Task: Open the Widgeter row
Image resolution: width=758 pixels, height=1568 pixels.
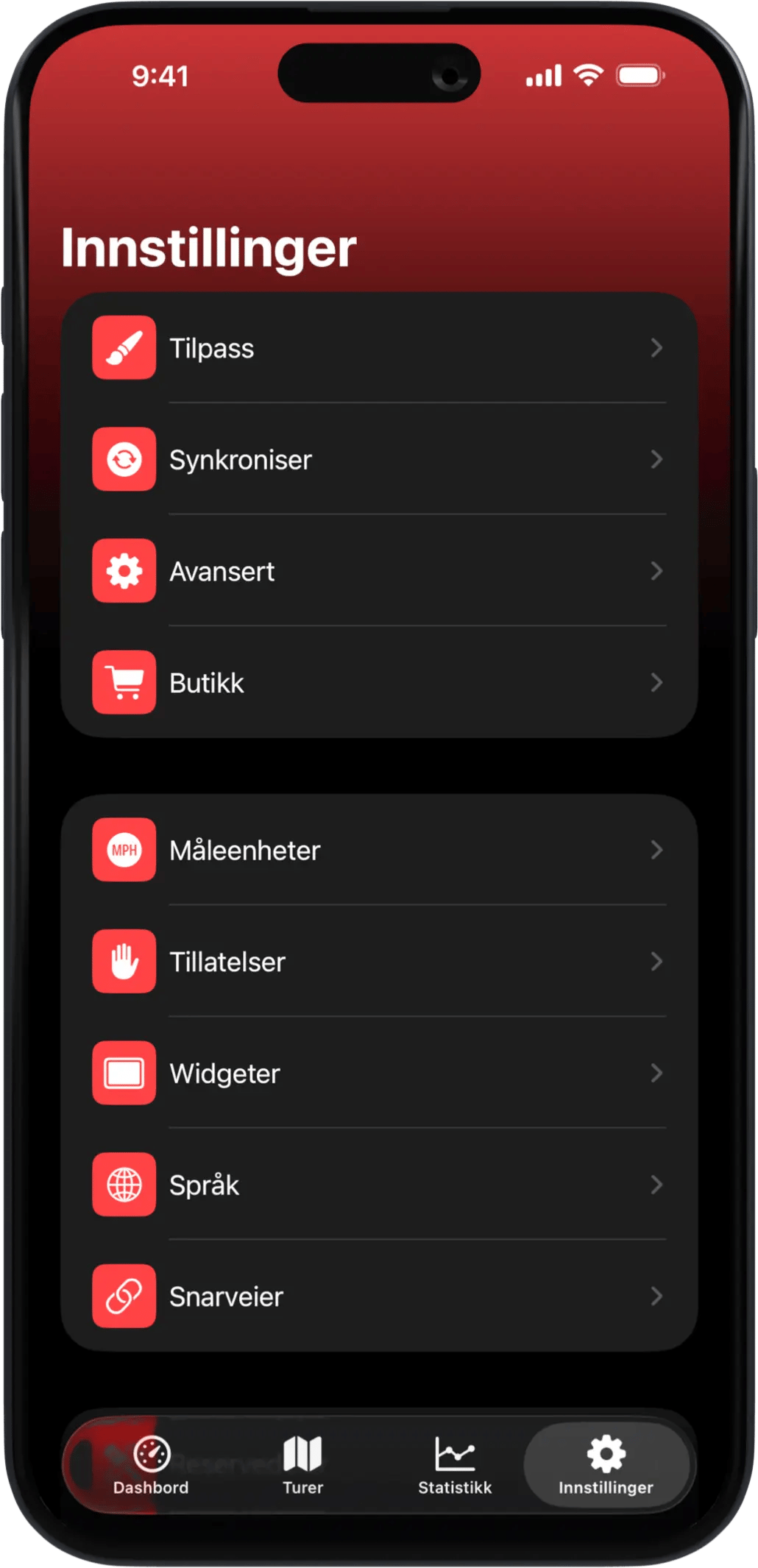Action: tap(379, 1074)
